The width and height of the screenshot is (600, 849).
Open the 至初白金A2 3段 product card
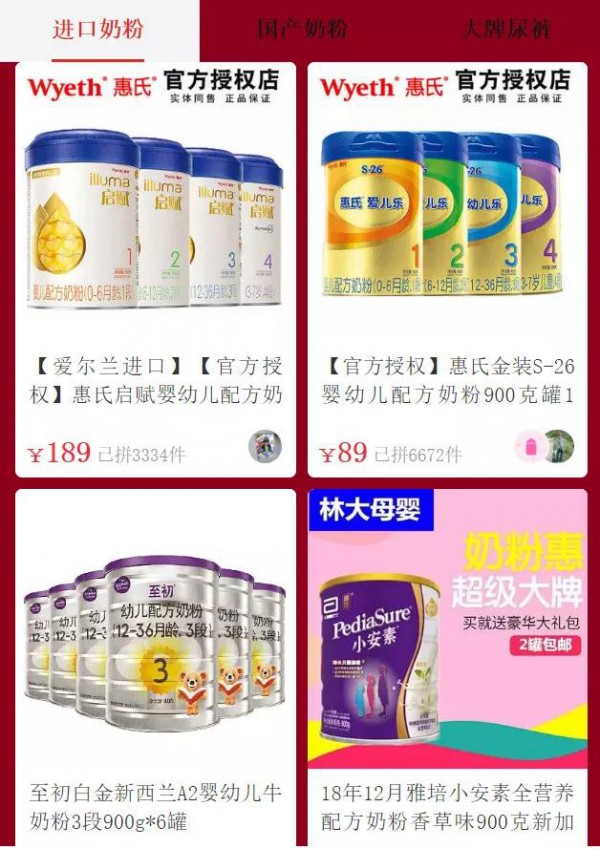pos(155,665)
